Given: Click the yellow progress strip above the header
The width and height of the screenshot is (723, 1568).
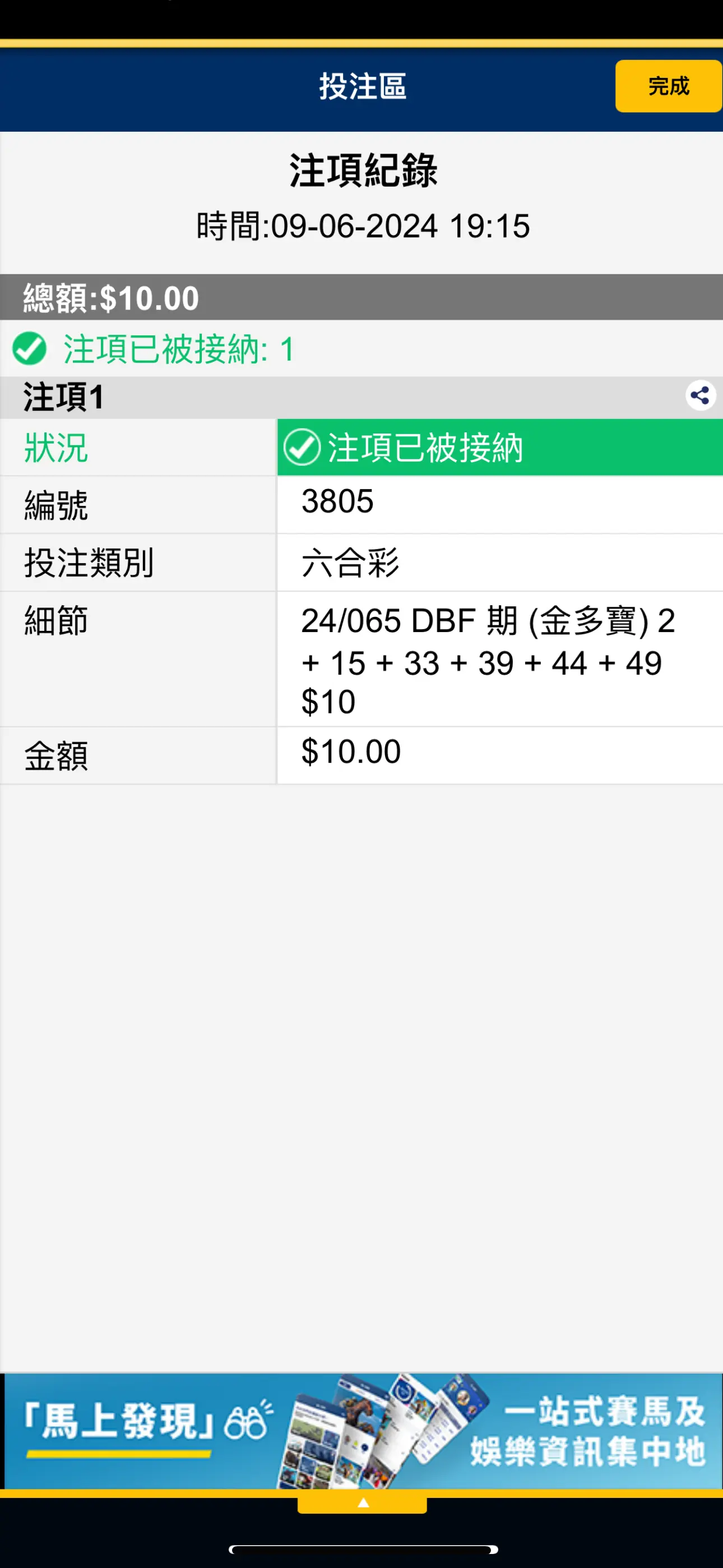Looking at the screenshot, I should coord(361,43).
